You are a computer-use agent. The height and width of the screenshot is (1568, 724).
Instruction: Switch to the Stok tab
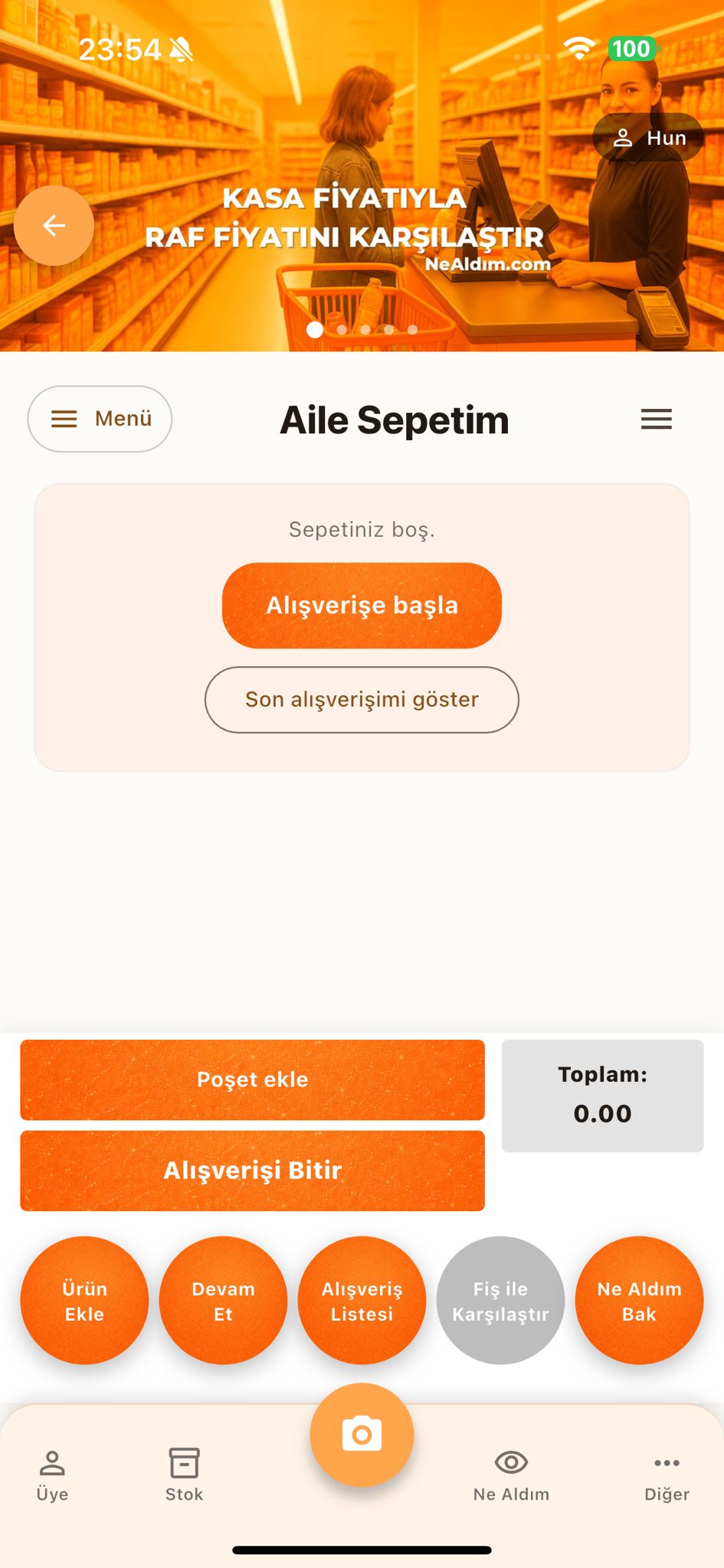click(x=184, y=1475)
